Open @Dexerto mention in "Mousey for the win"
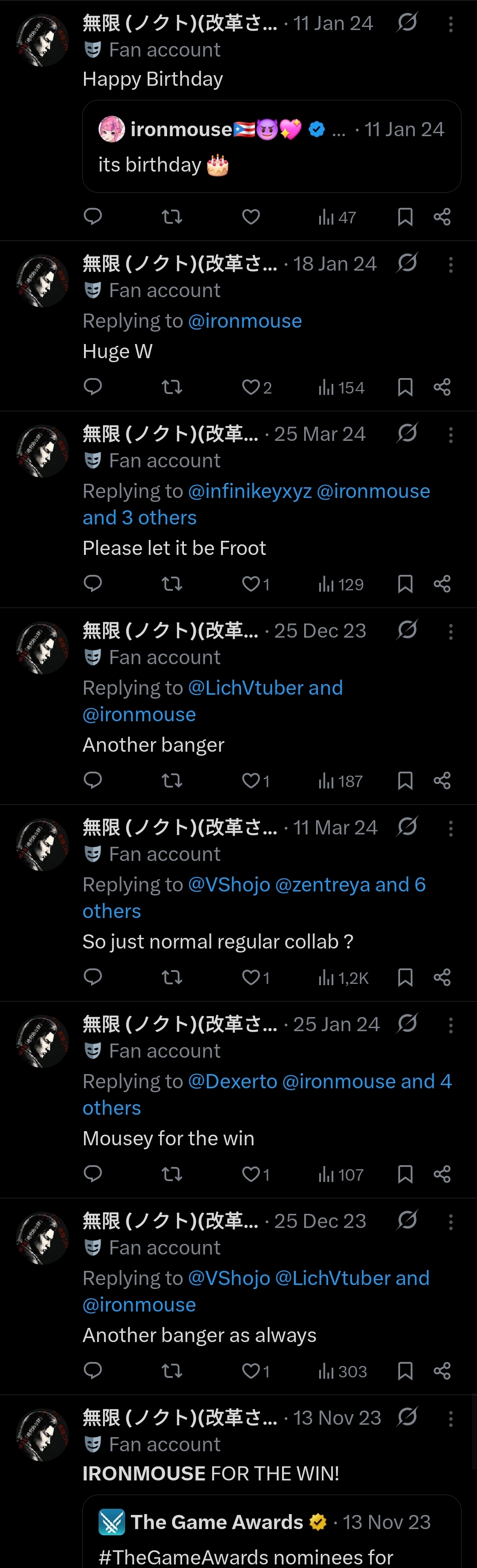 point(233,1082)
